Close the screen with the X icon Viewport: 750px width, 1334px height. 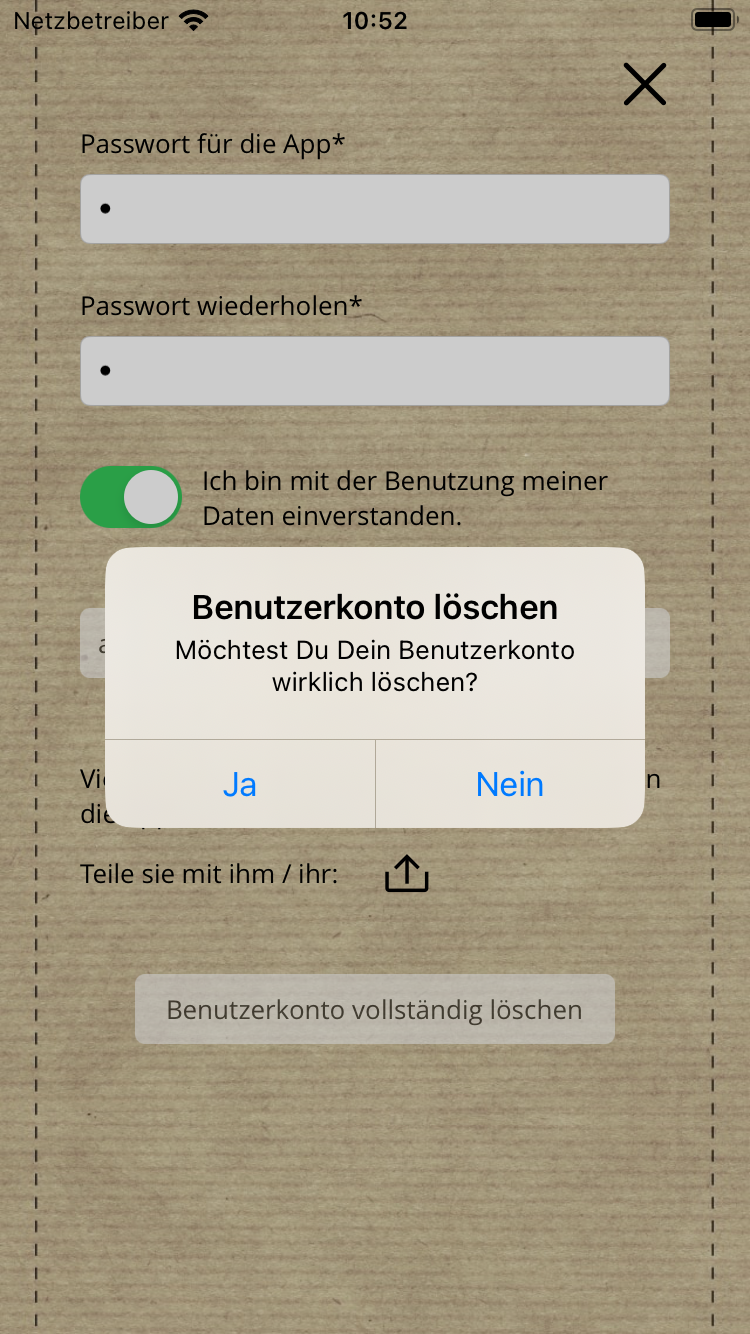tap(645, 84)
